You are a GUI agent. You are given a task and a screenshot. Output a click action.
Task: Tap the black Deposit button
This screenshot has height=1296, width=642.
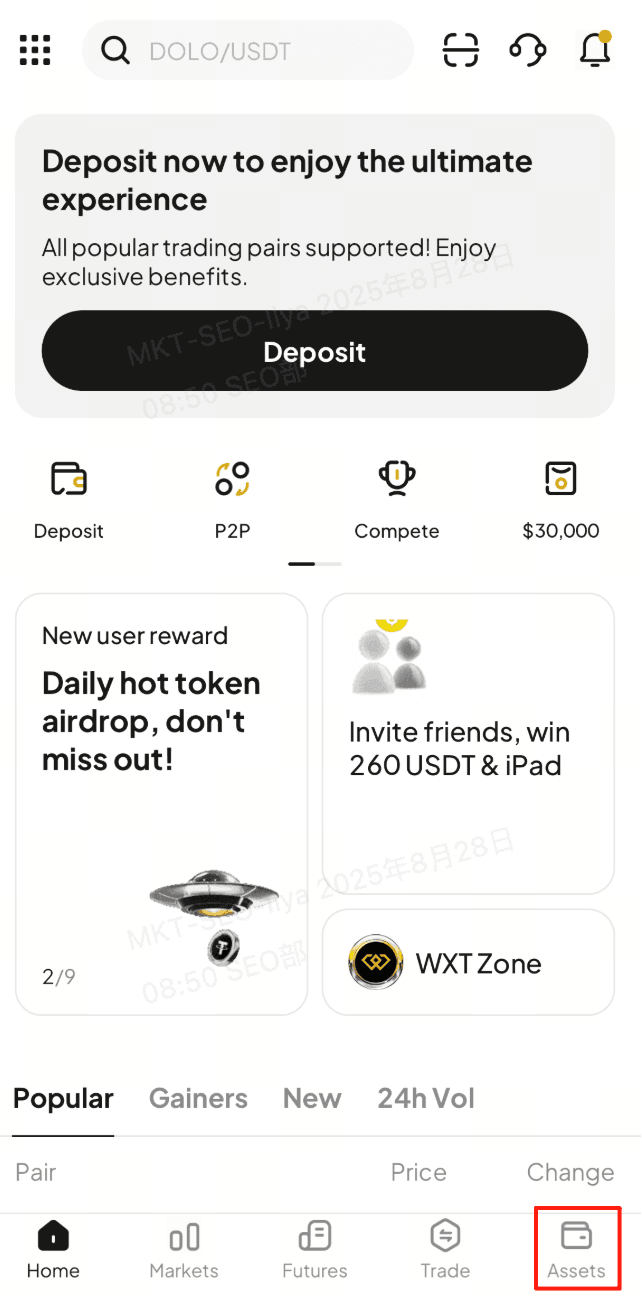[x=314, y=351]
